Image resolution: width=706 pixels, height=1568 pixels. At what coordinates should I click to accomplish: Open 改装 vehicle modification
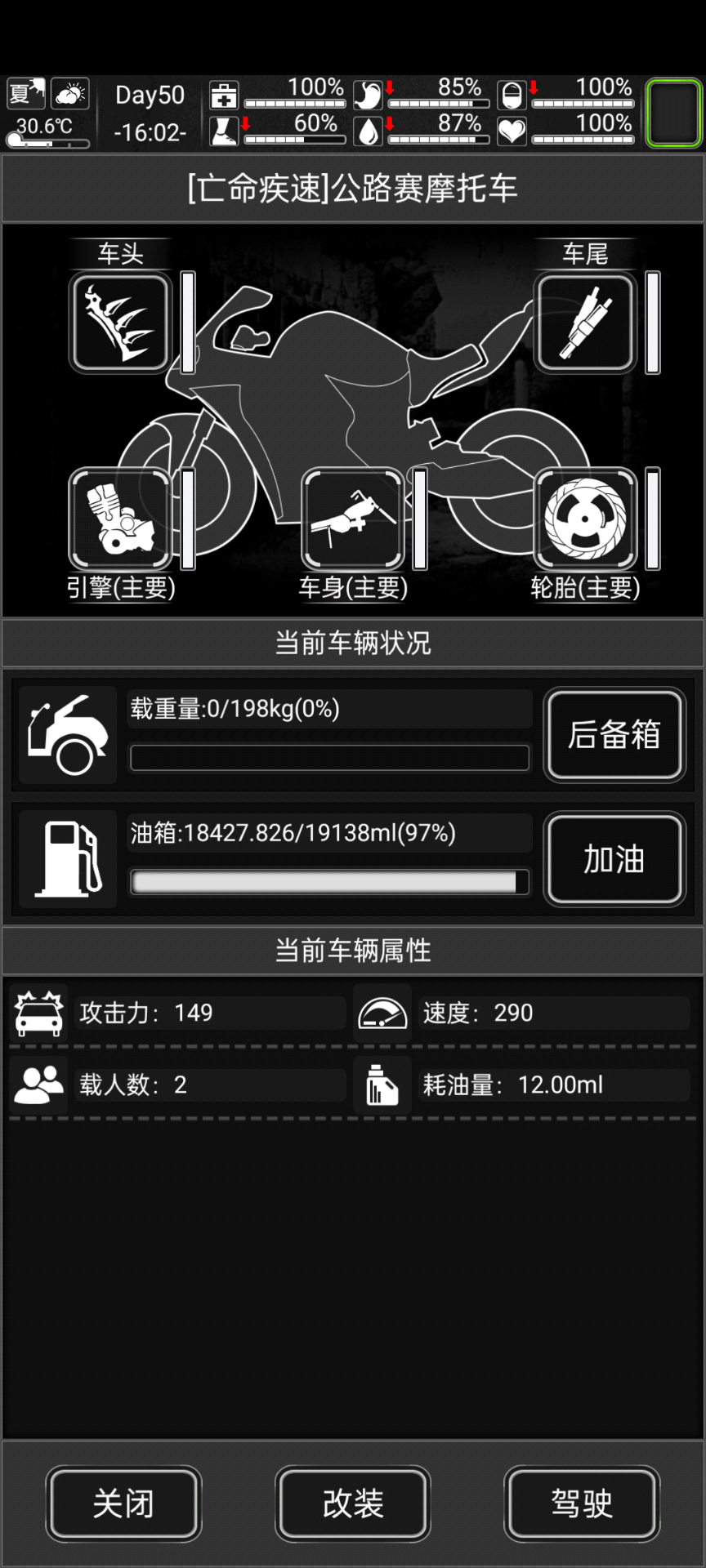click(x=353, y=1503)
